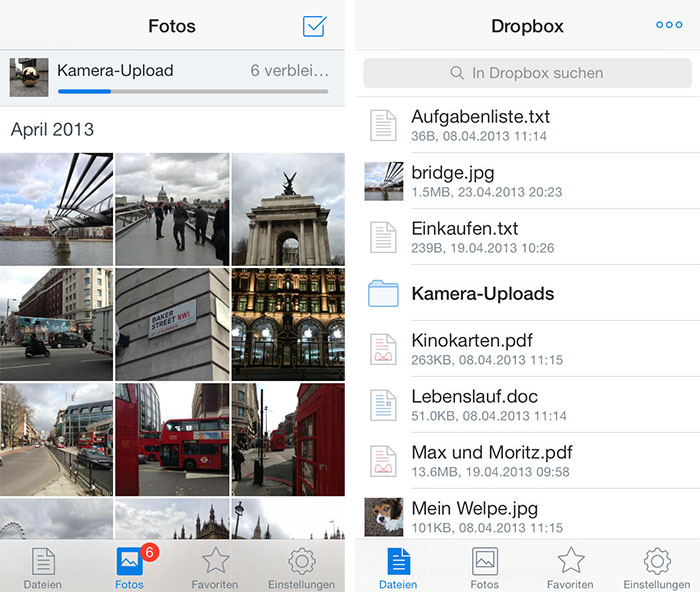This screenshot has width=700, height=592.
Task: Tap the select checkmark icon in Fotos header
Action: [315, 26]
